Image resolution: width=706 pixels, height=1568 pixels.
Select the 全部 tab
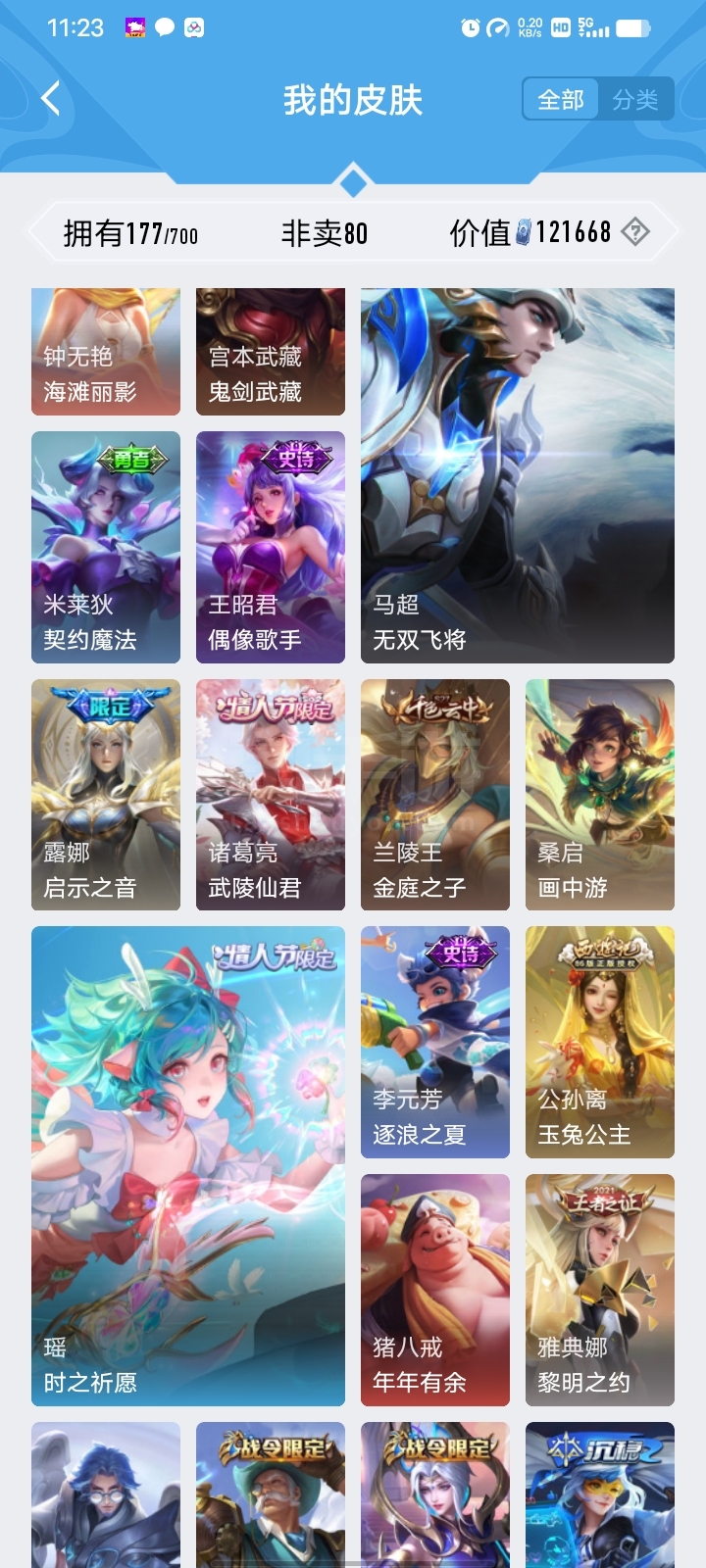pos(561,99)
